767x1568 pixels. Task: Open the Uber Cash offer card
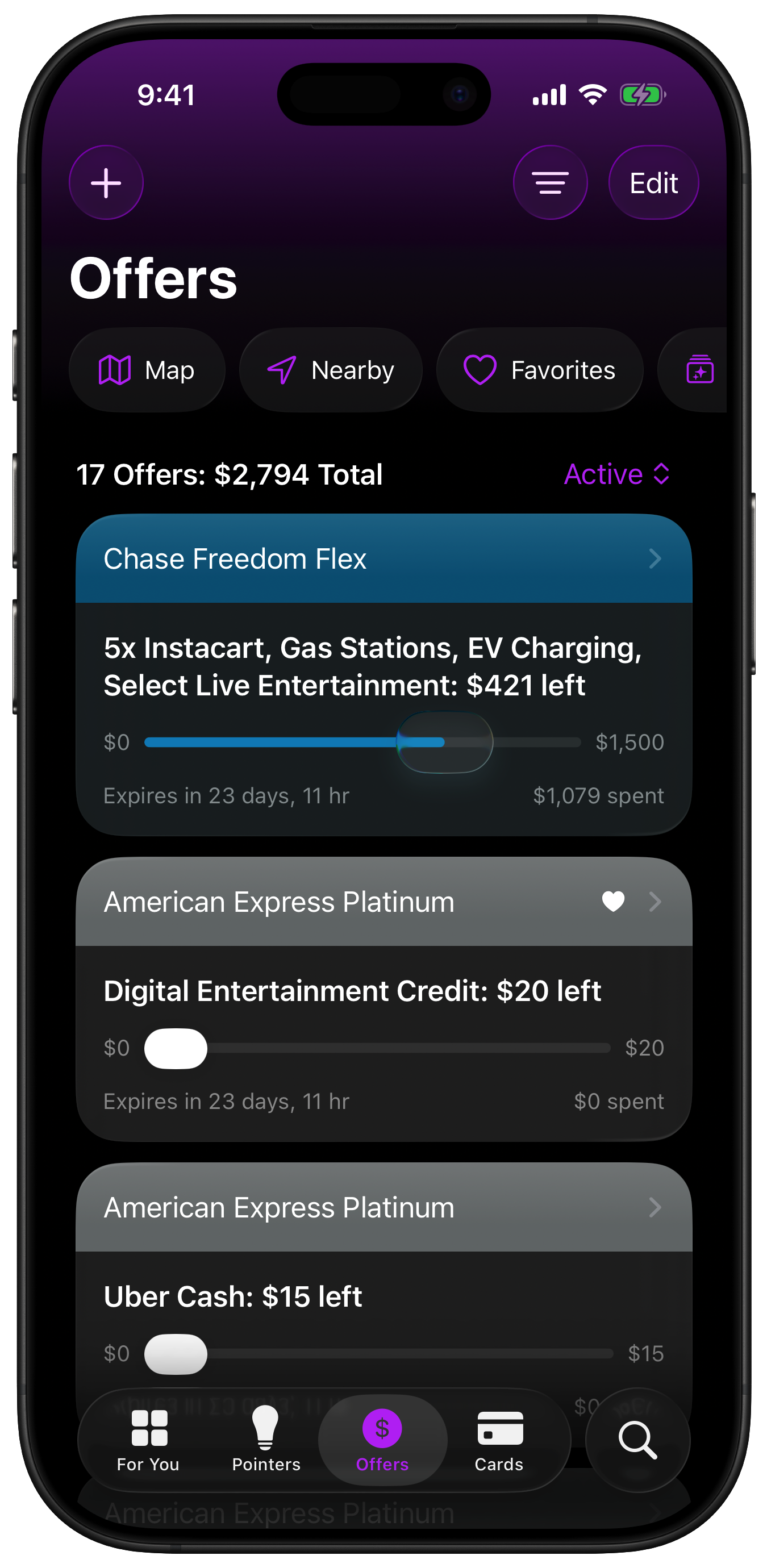point(383,1208)
